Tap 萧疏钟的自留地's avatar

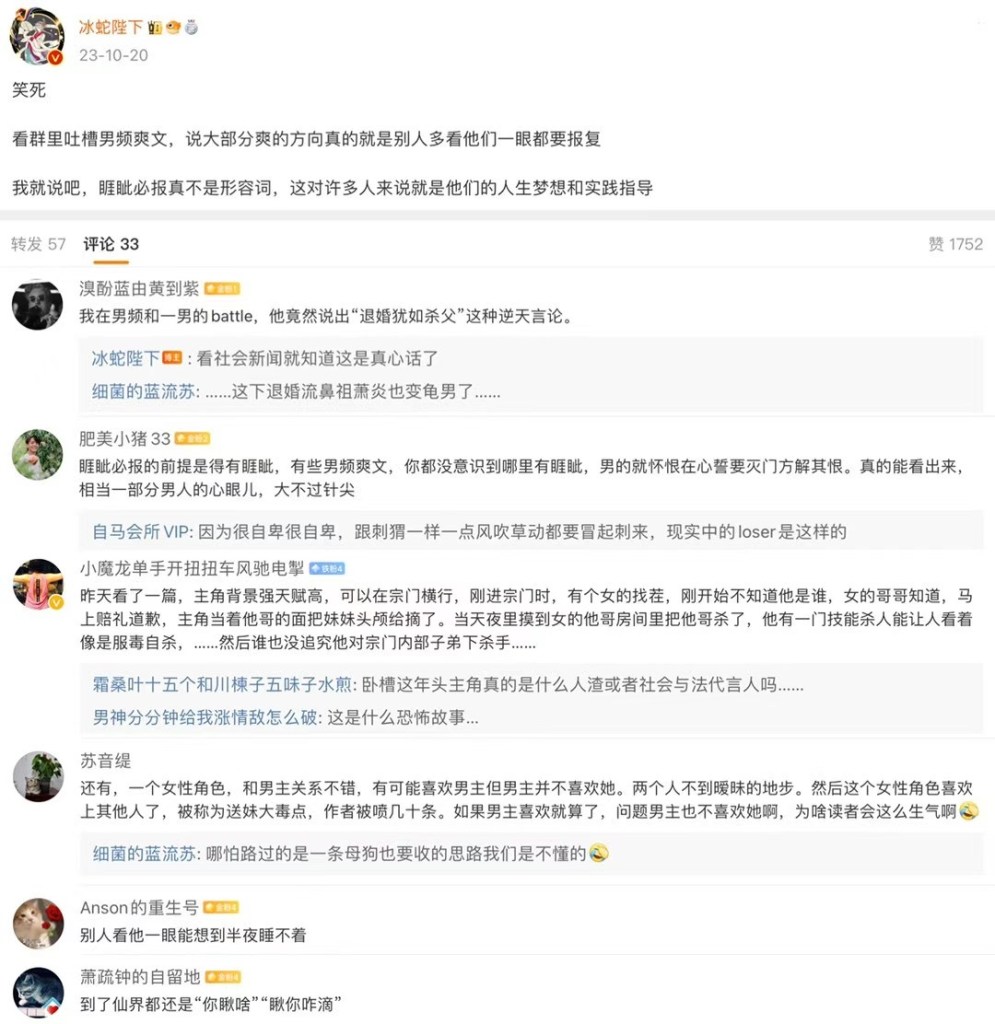(37, 991)
